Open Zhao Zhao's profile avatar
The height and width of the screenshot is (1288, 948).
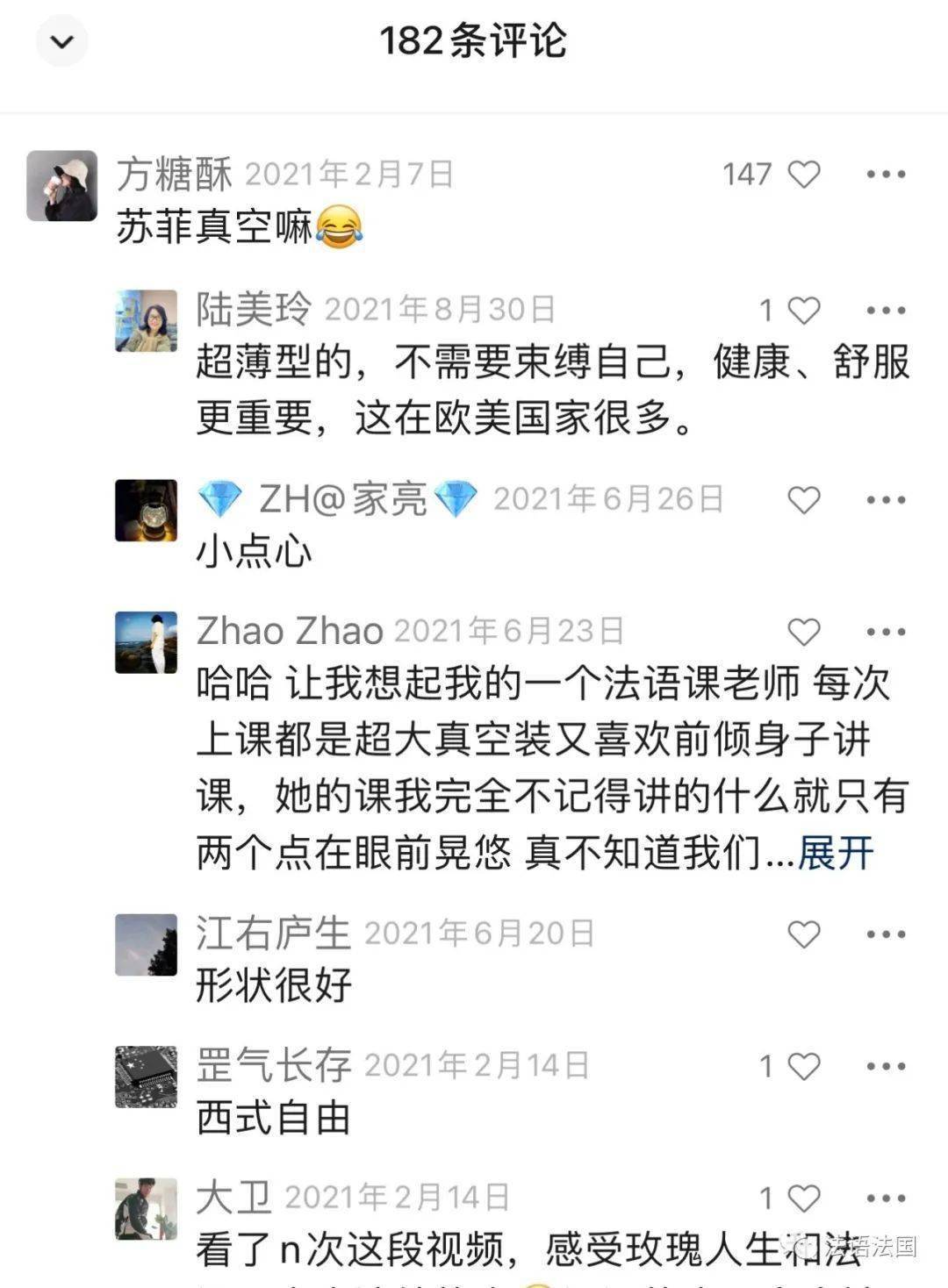pyautogui.click(x=146, y=642)
